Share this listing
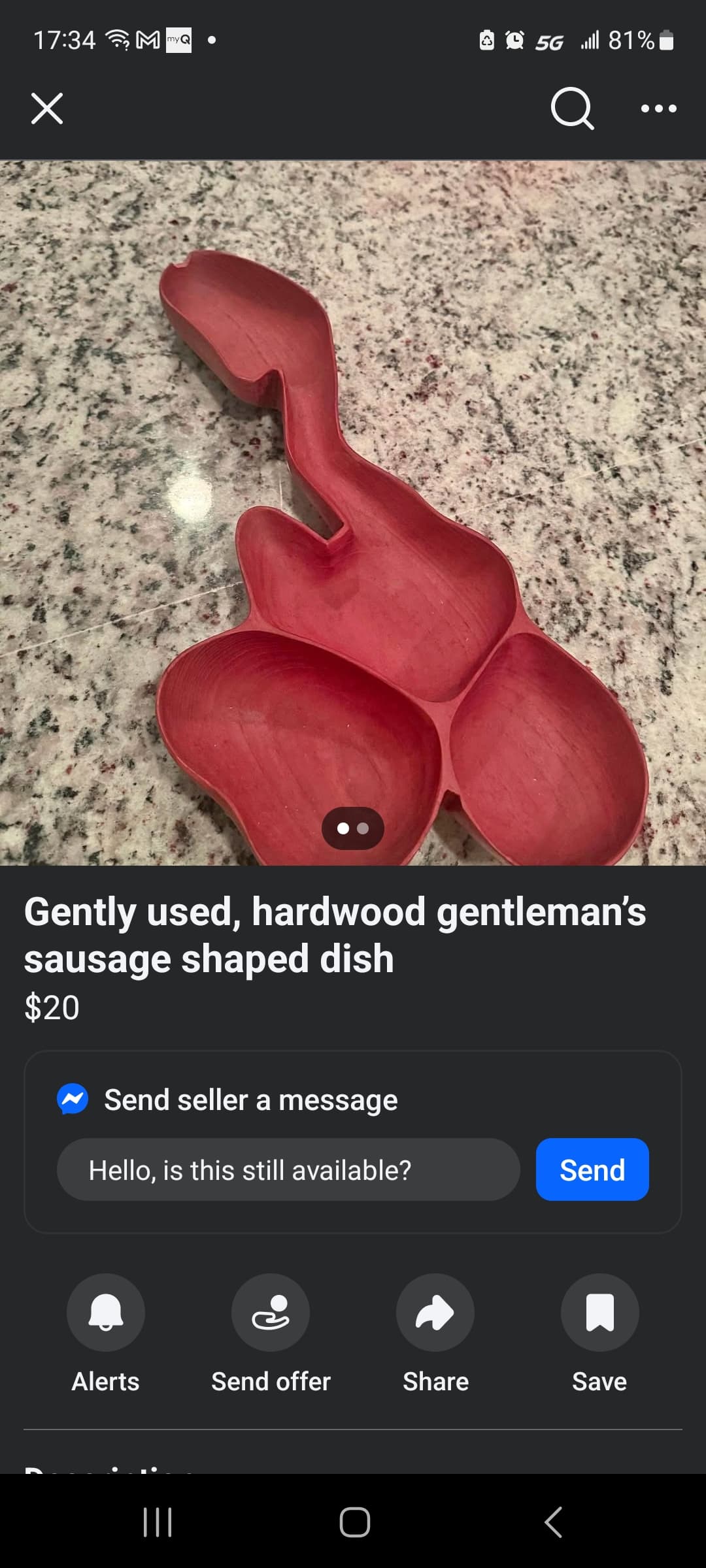Viewport: 706px width, 1568px height. coord(435,1313)
